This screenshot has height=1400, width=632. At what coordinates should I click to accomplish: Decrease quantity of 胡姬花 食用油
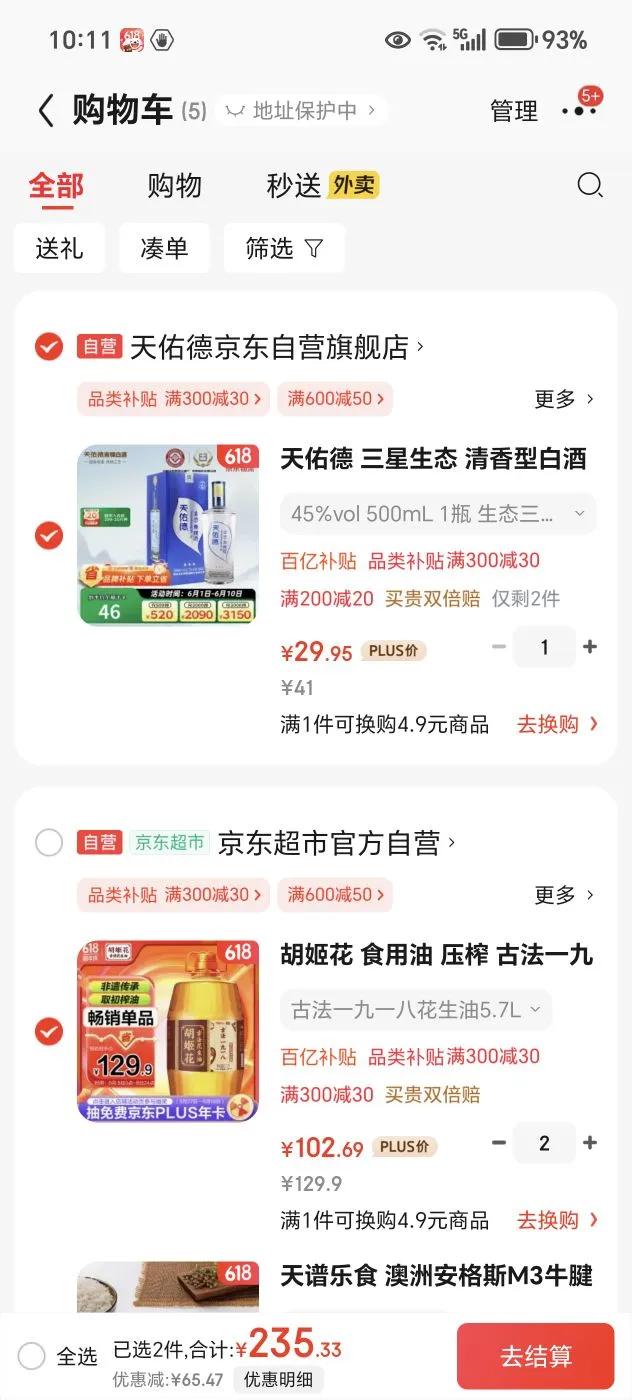coord(498,1143)
